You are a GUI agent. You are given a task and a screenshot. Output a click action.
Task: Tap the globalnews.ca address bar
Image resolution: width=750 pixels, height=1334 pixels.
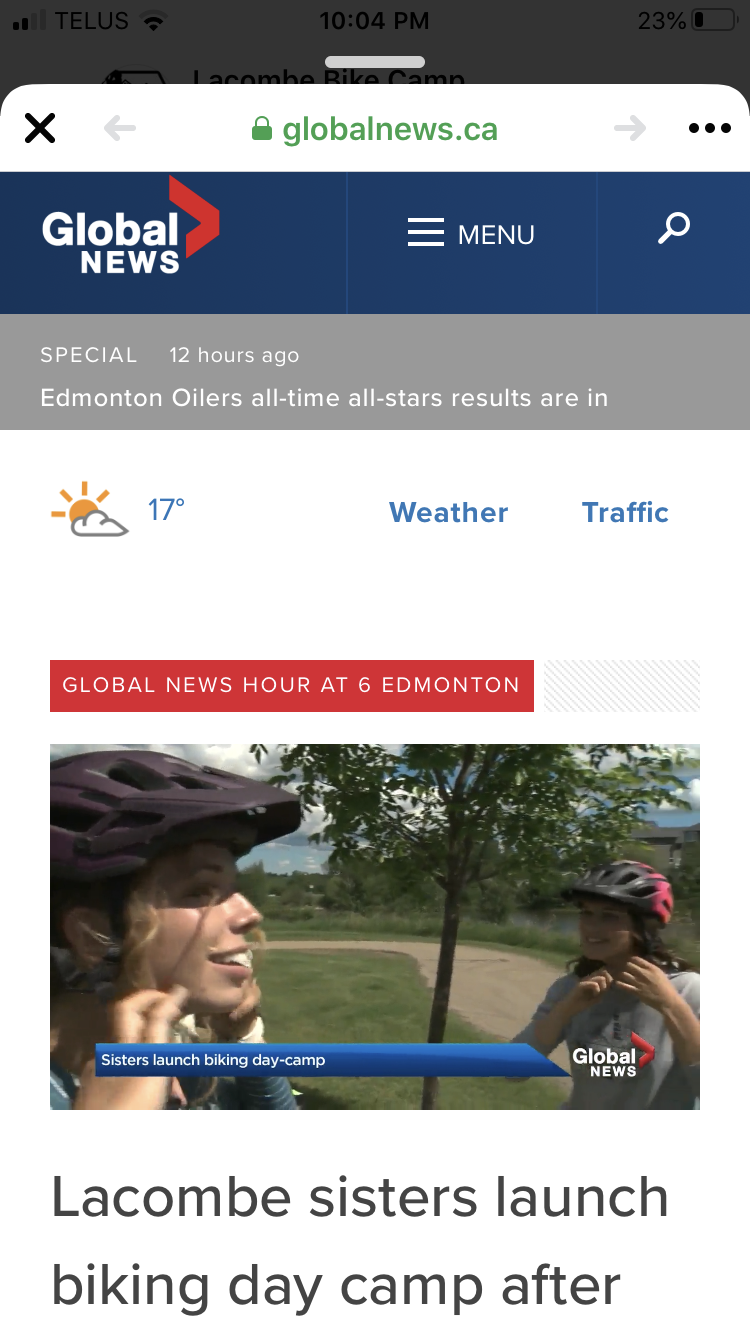[375, 129]
